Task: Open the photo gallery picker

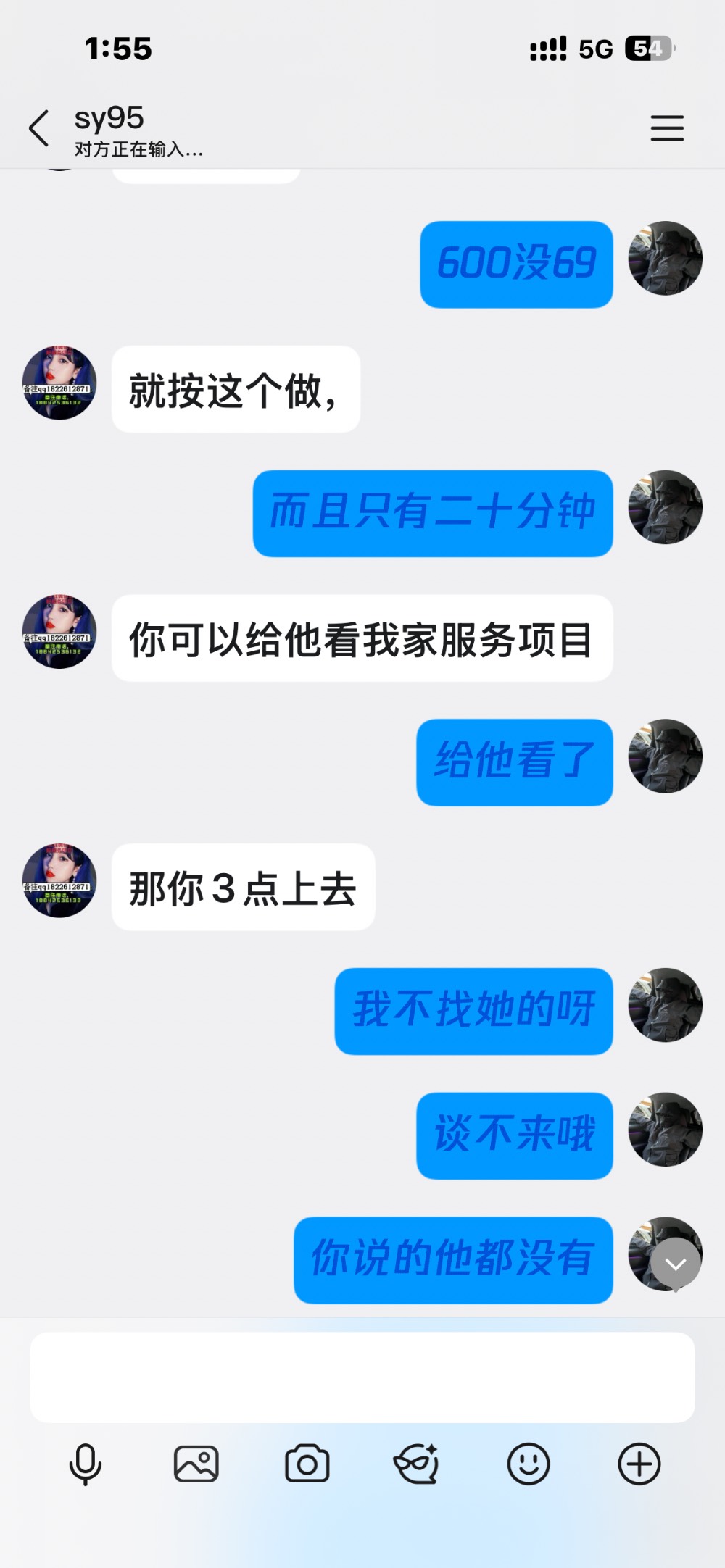Action: point(196,1464)
